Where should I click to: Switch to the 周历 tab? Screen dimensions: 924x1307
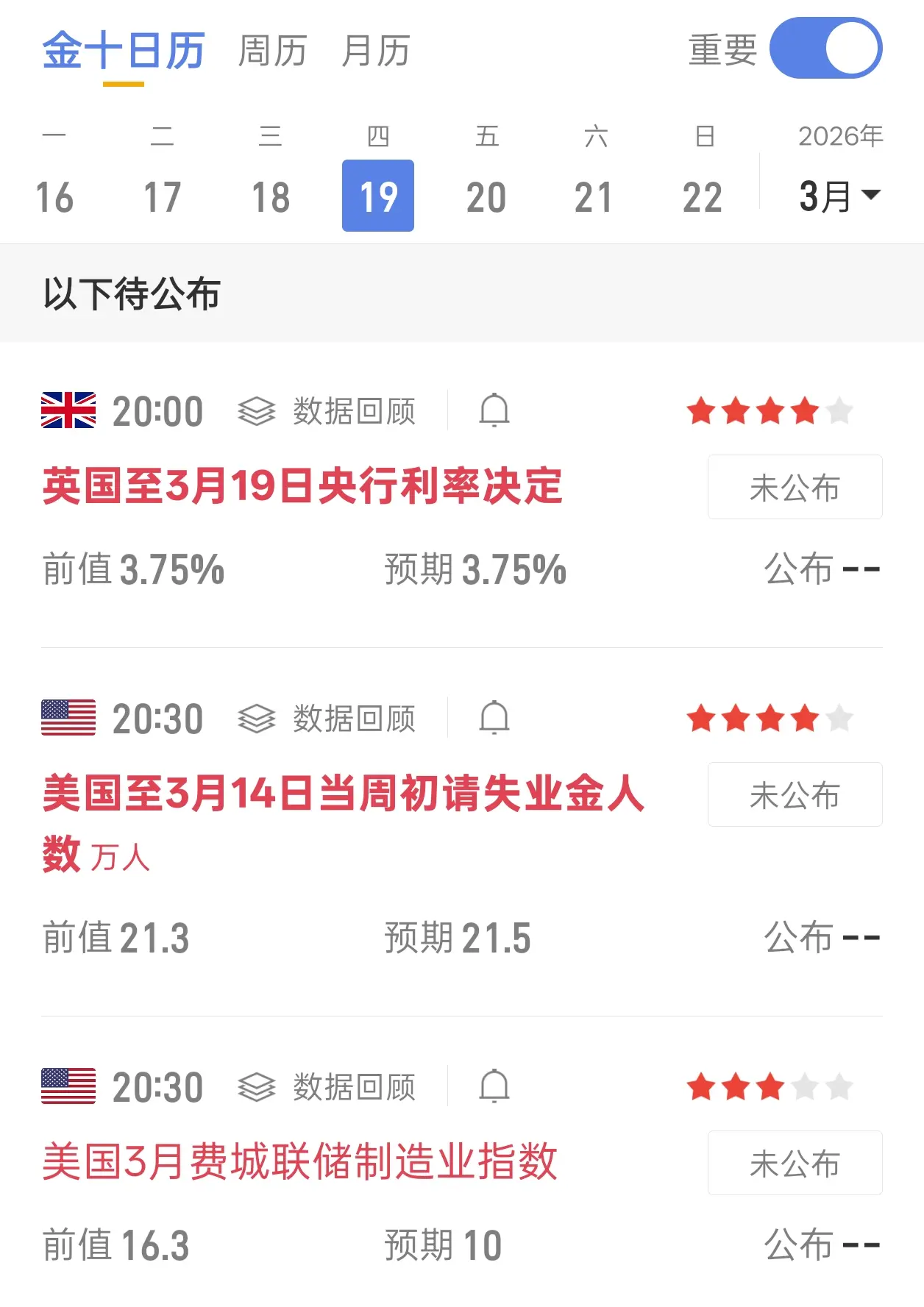(272, 51)
